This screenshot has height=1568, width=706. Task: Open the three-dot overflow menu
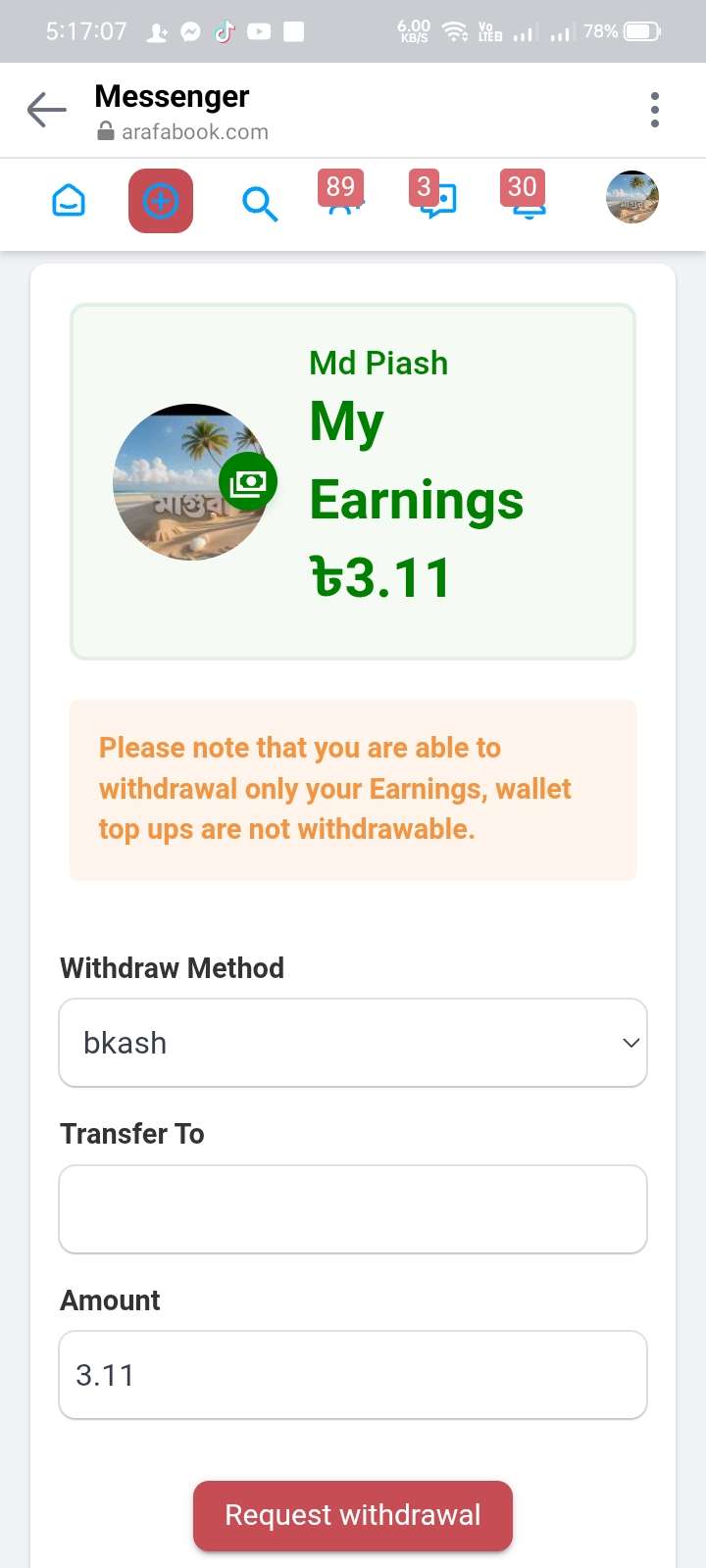click(654, 110)
